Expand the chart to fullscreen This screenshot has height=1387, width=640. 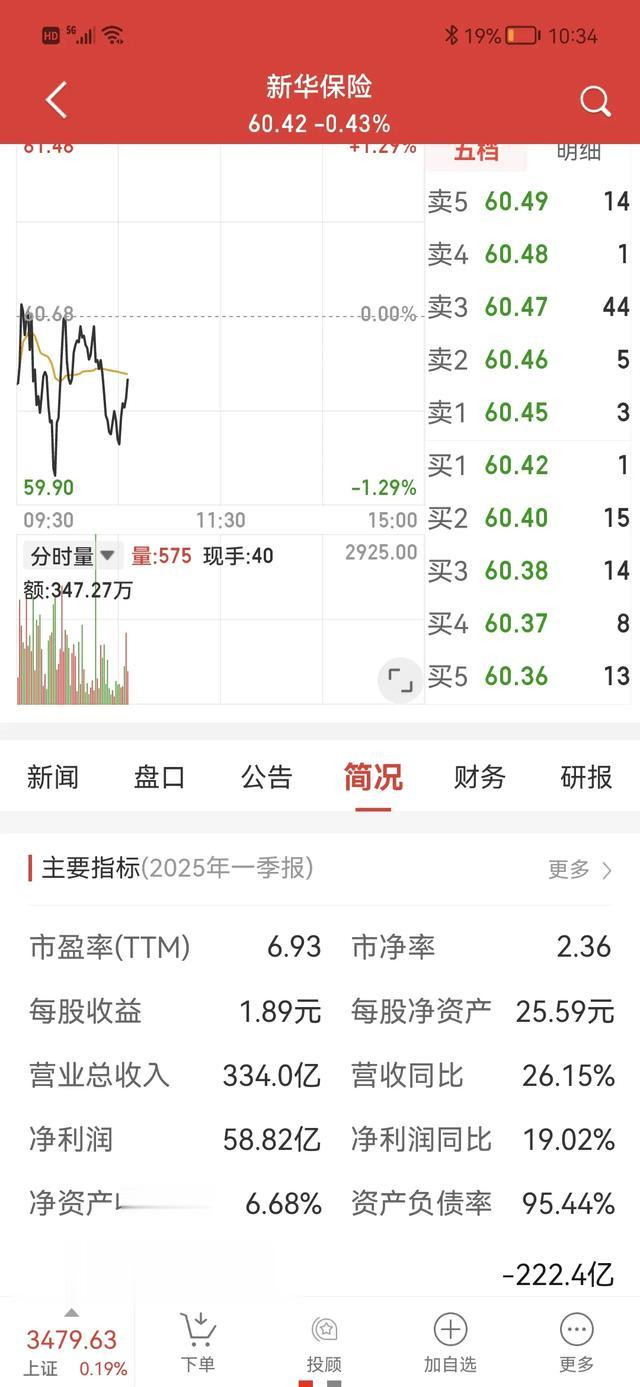(400, 682)
